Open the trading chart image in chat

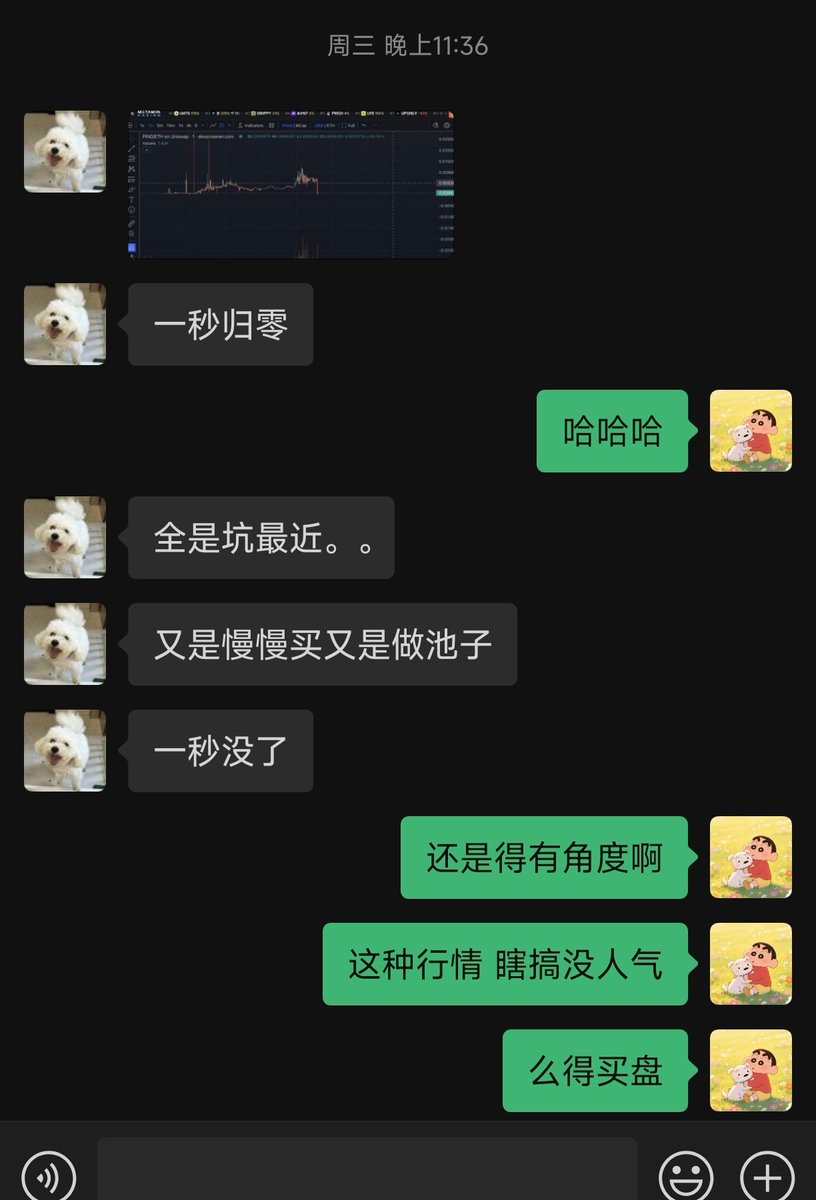291,184
